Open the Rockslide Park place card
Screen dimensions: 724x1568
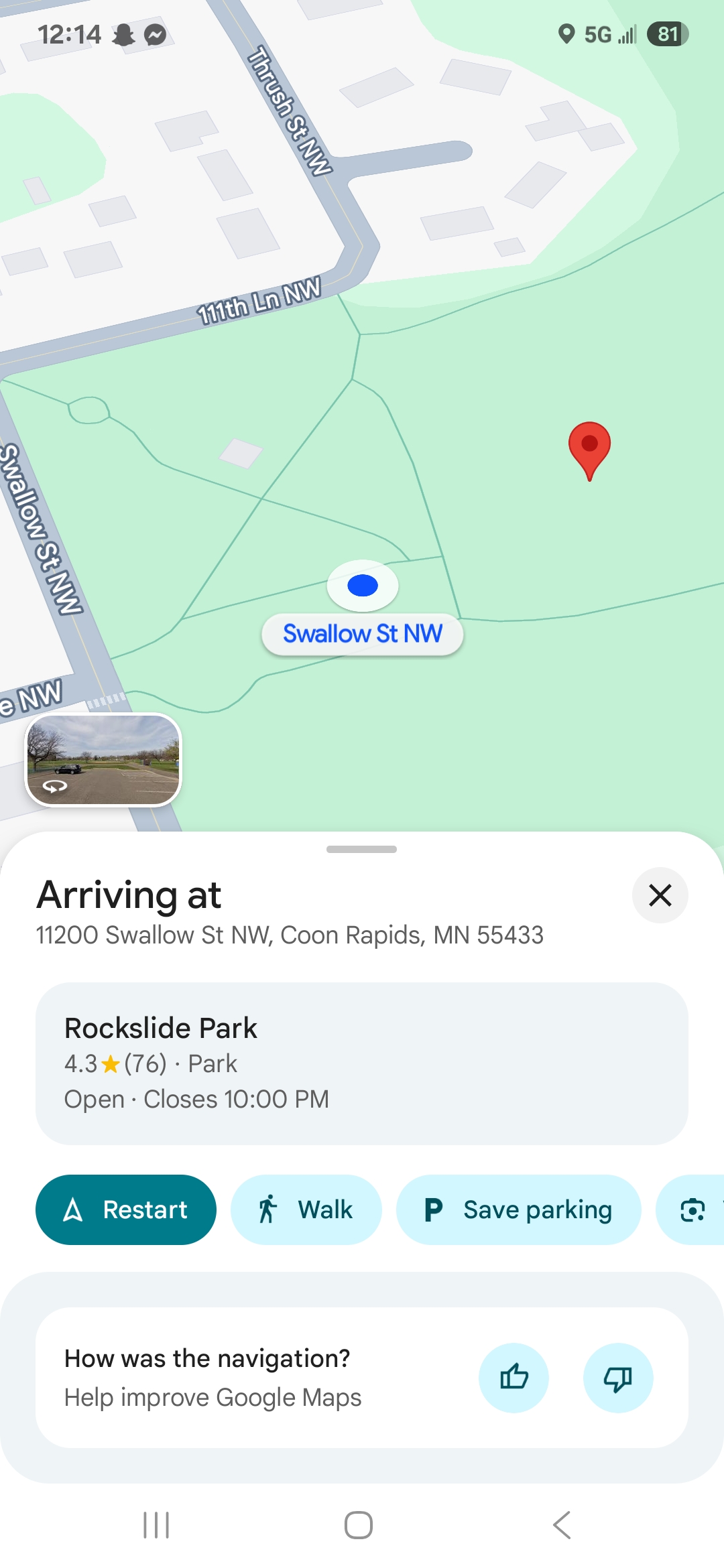[362, 1063]
